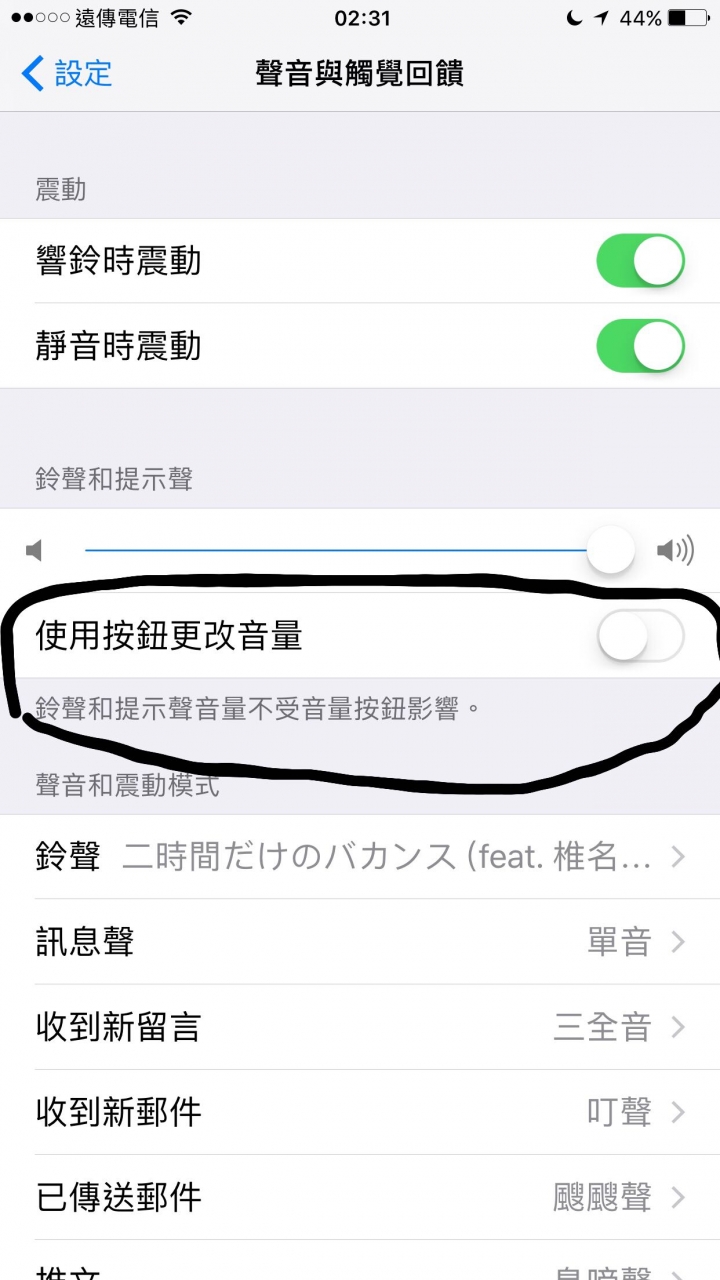Choose 已傳送郵件 sound

coord(360,1197)
